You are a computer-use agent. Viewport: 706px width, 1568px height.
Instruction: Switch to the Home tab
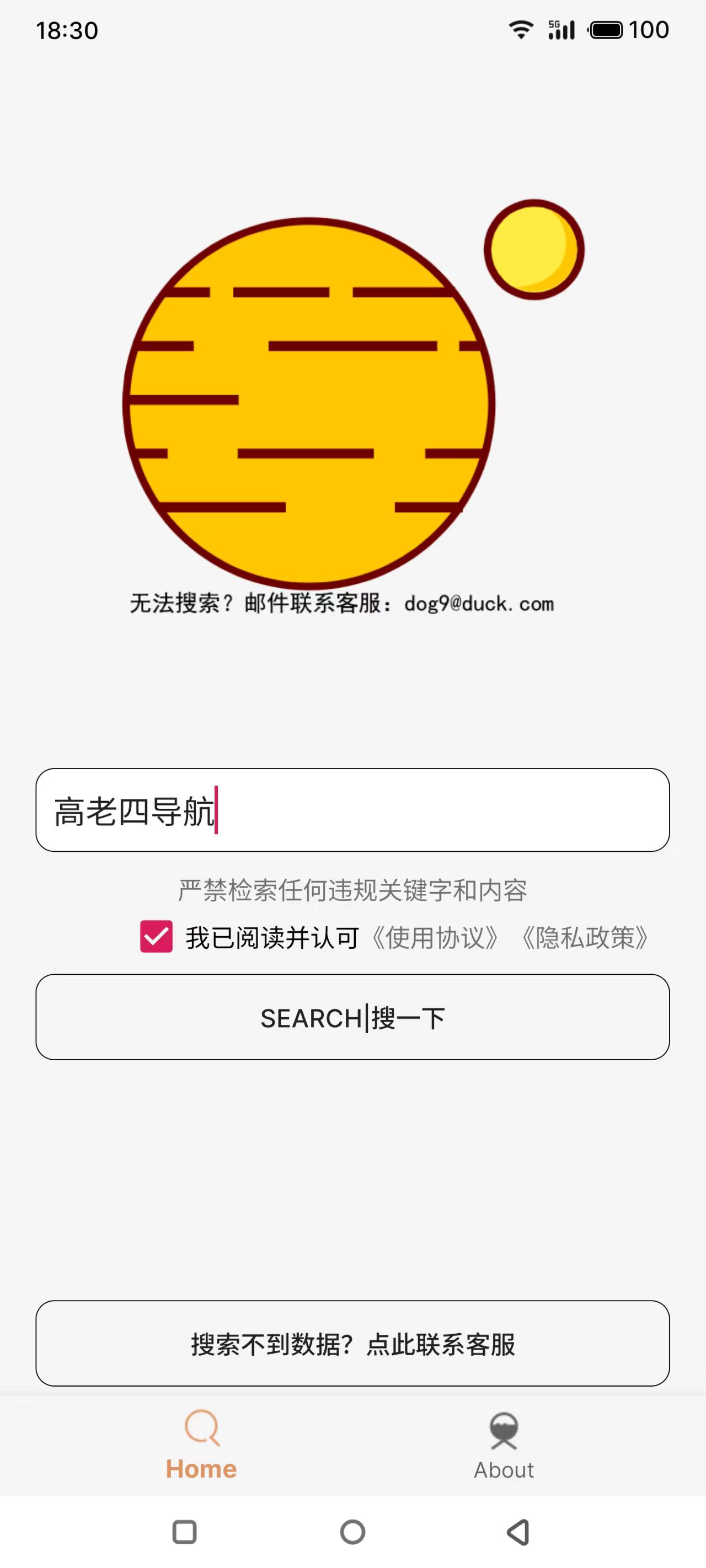[202, 1445]
